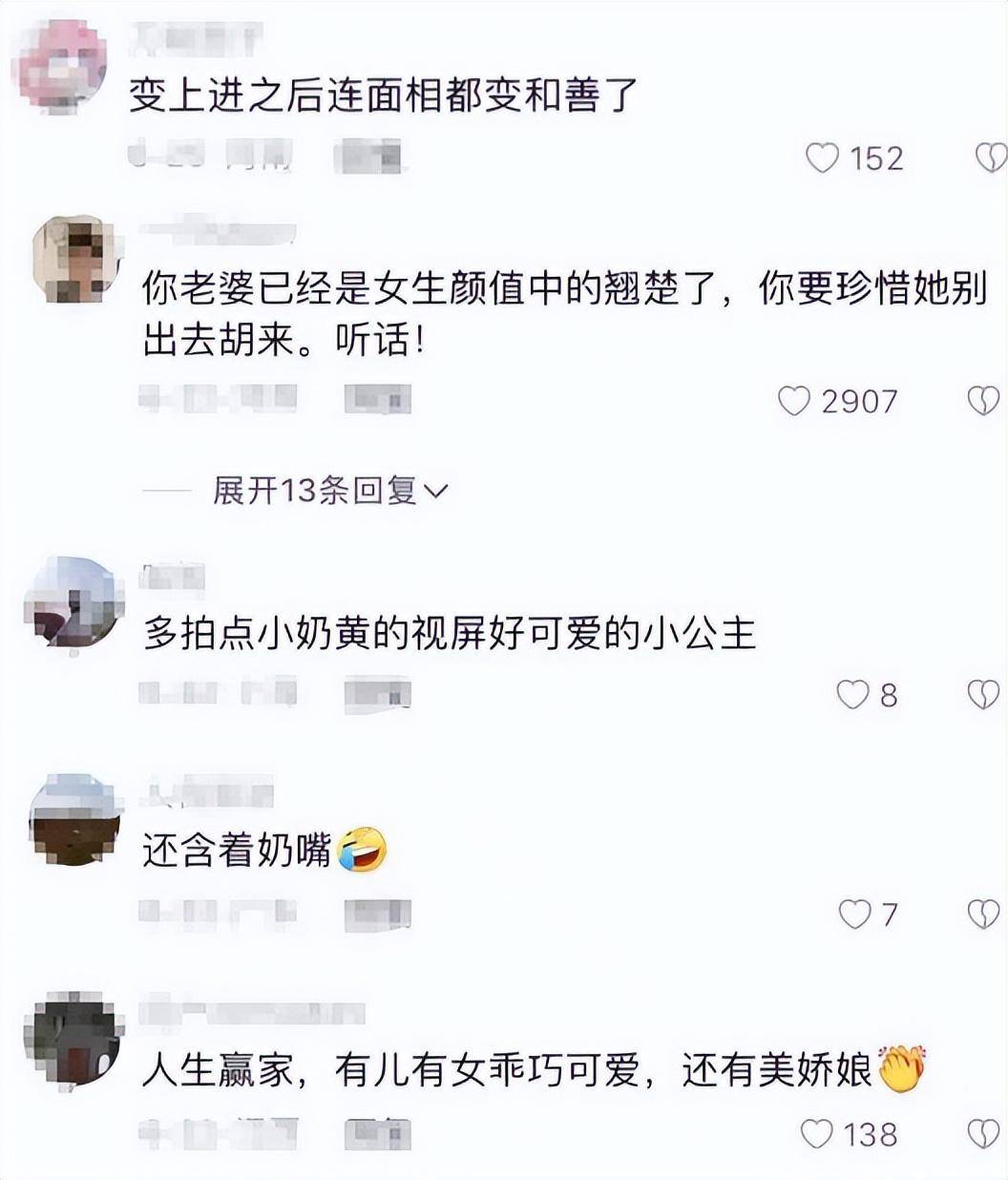Like the comment '人生赢家，有儿有女乖巧可爱'
Screen dimensions: 1008x1180
click(x=816, y=1133)
